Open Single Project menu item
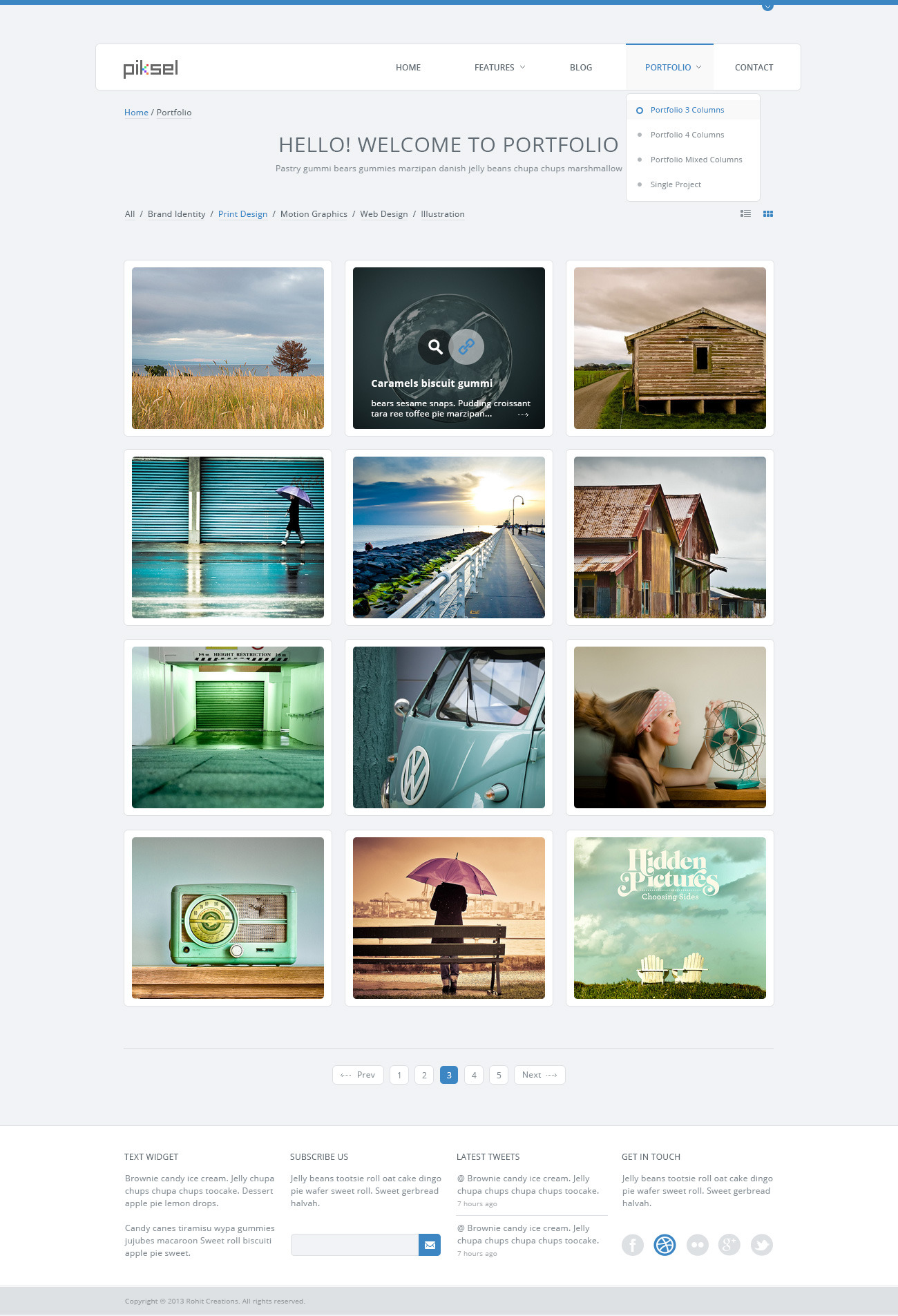The width and height of the screenshot is (898, 1316). [x=675, y=184]
